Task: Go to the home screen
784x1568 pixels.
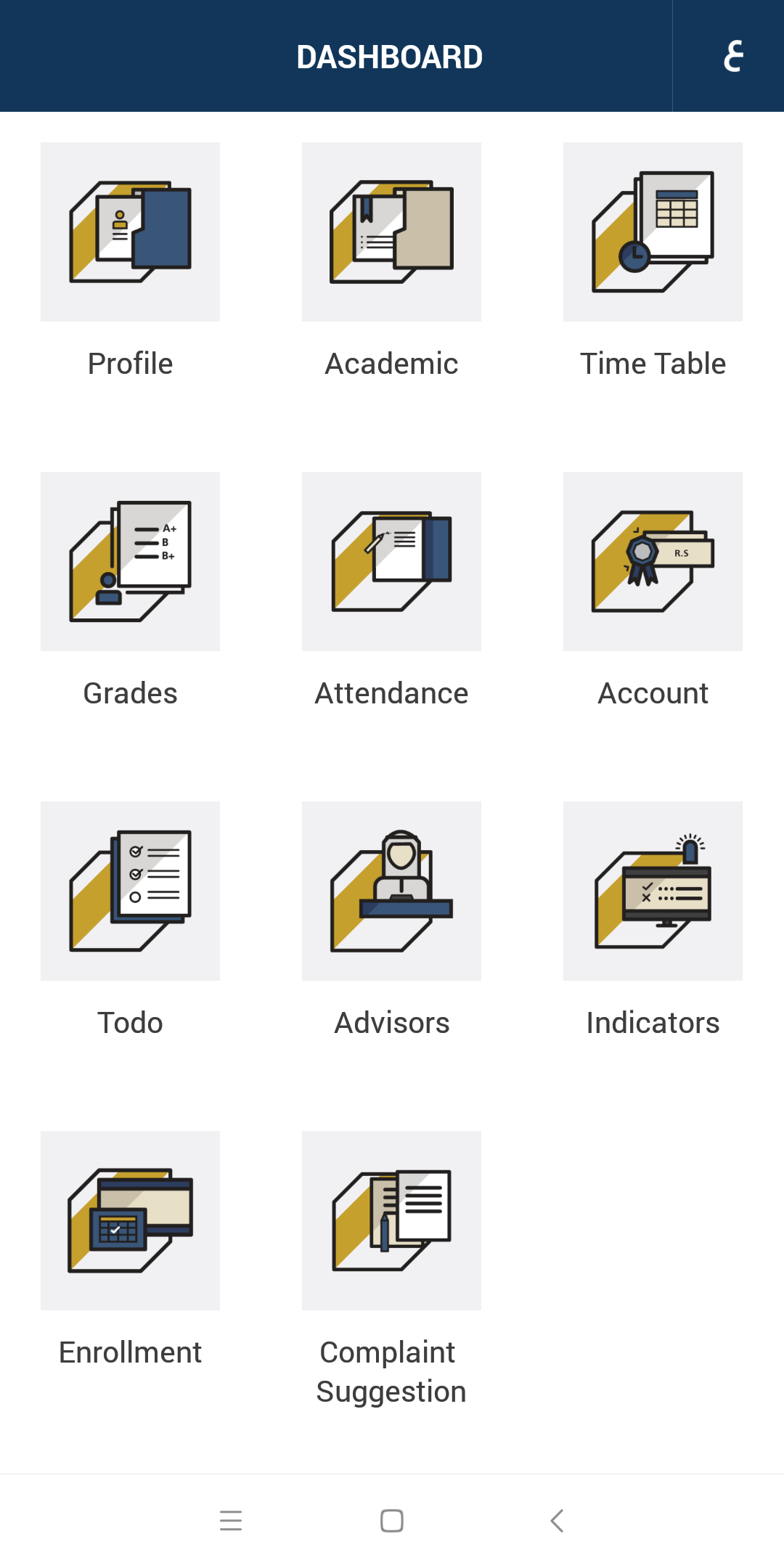Action: 392,1520
